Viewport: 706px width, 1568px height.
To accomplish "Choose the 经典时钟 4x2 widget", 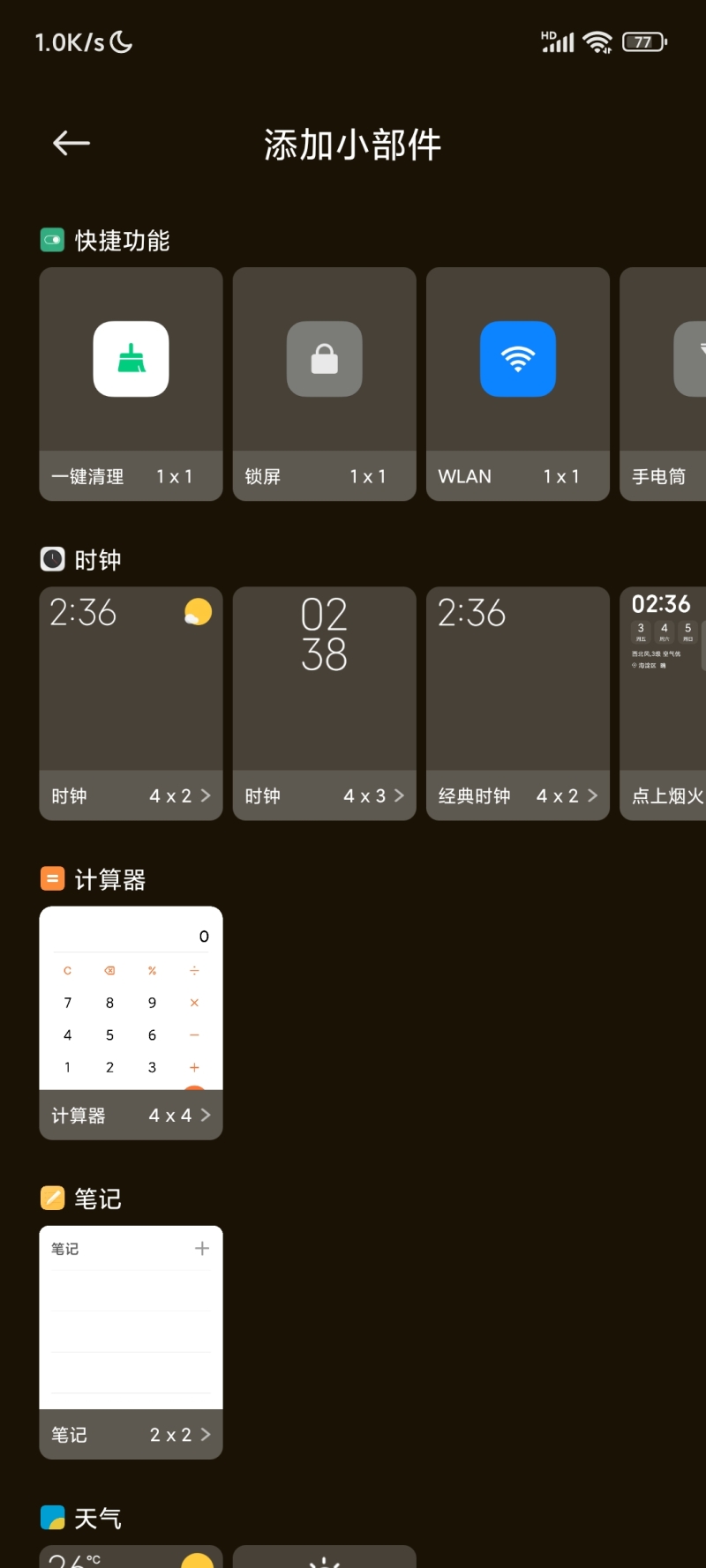I will [x=517, y=703].
